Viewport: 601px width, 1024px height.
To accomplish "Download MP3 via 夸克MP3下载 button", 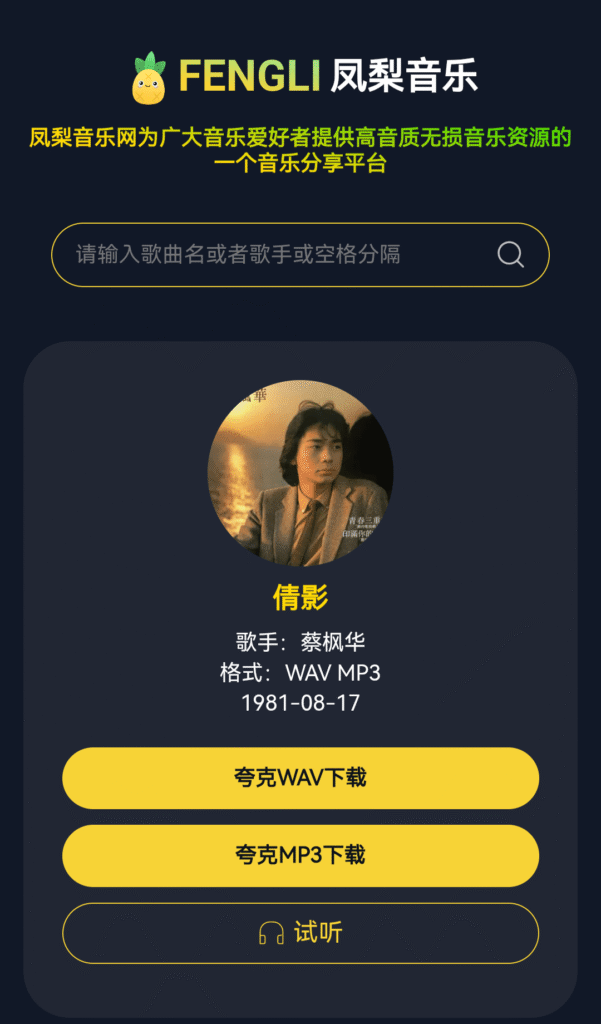I will pyautogui.click(x=300, y=856).
